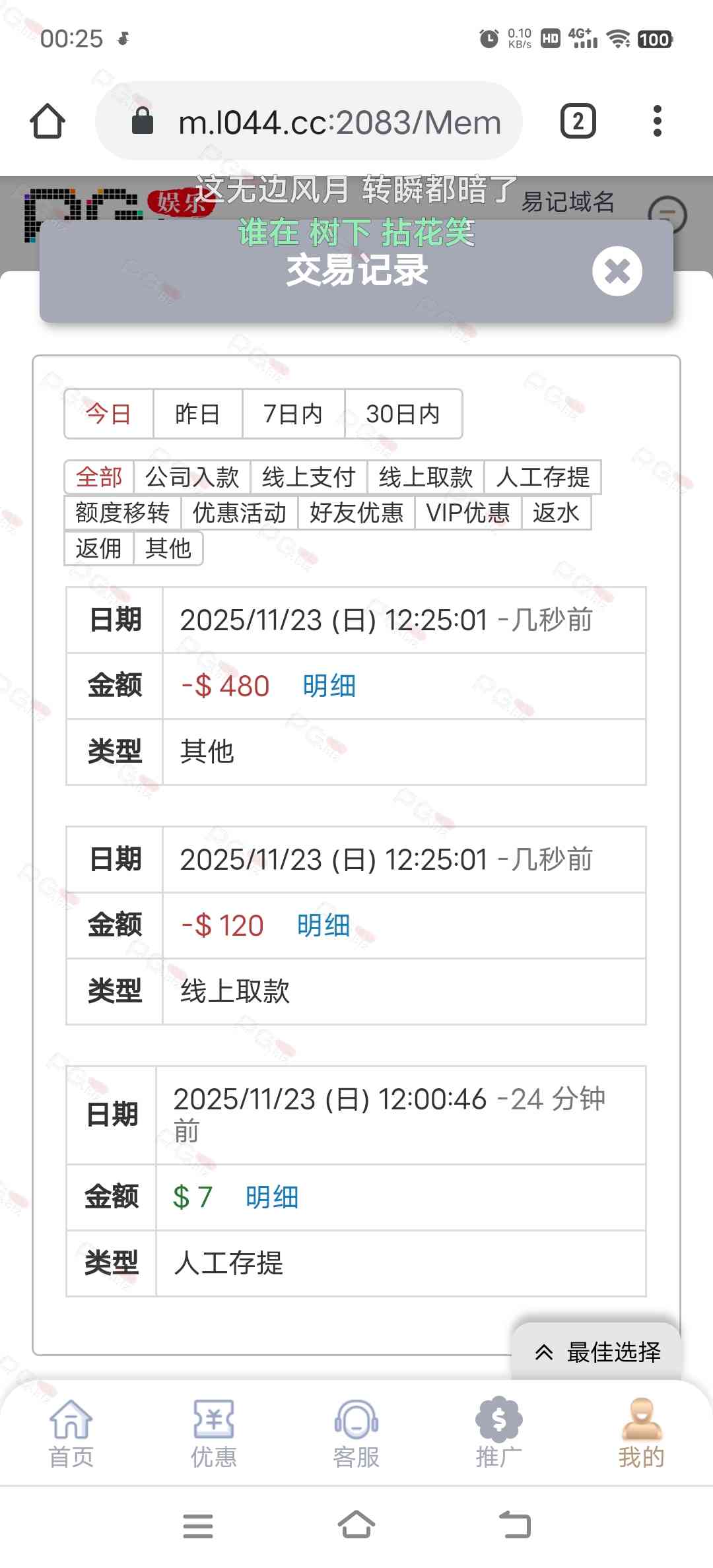Show 返水 records
Screen dimensions: 713x1568
click(556, 513)
